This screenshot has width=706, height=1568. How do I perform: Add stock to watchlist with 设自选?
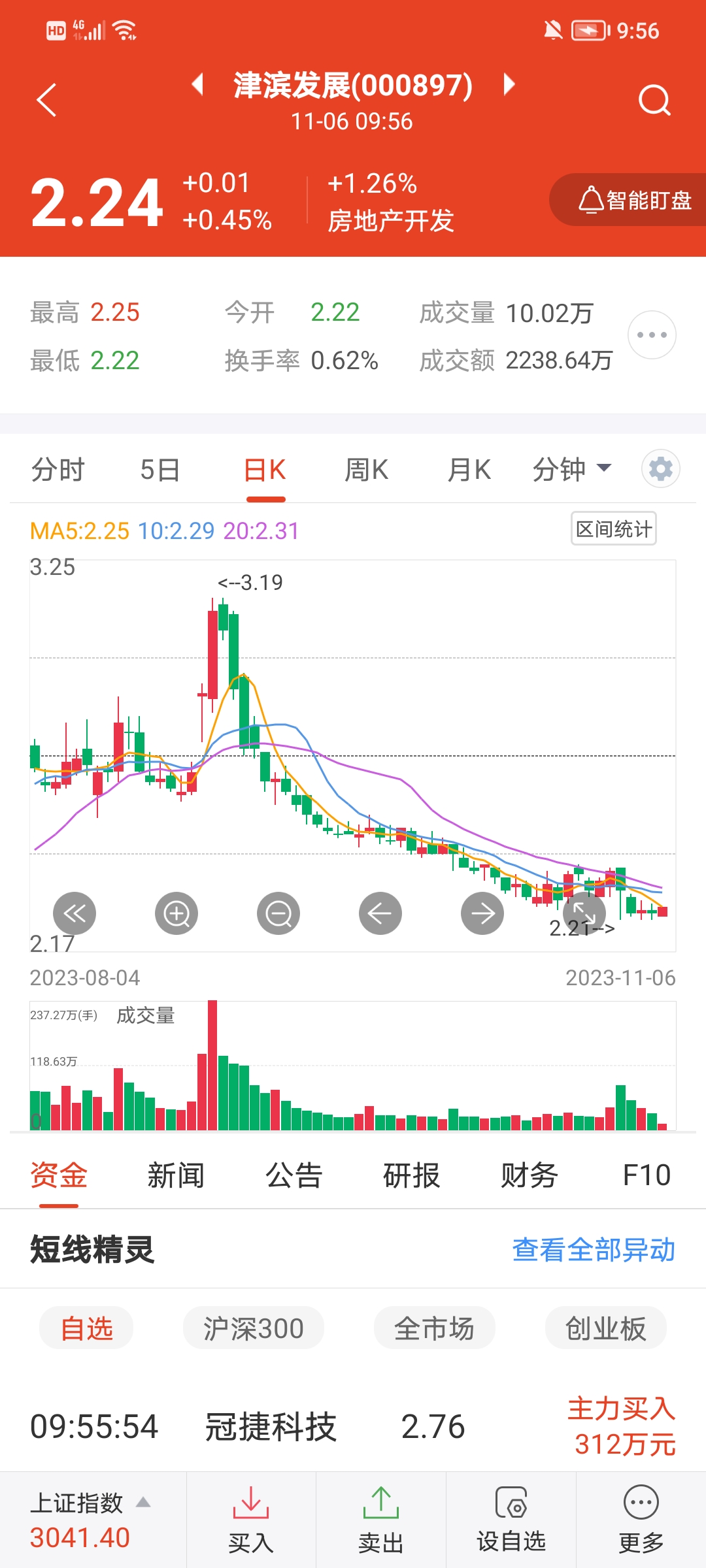[x=511, y=1521]
